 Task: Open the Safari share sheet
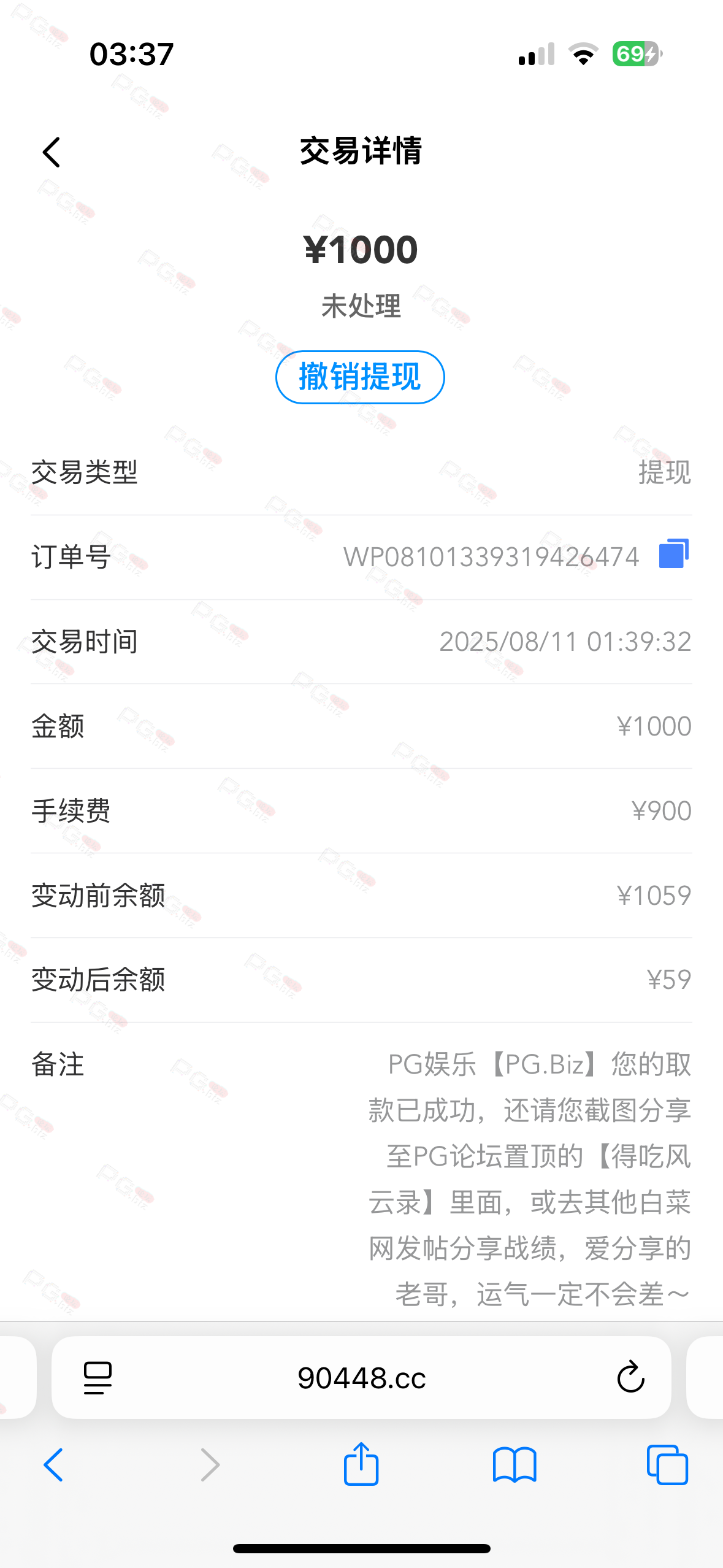click(x=361, y=1464)
